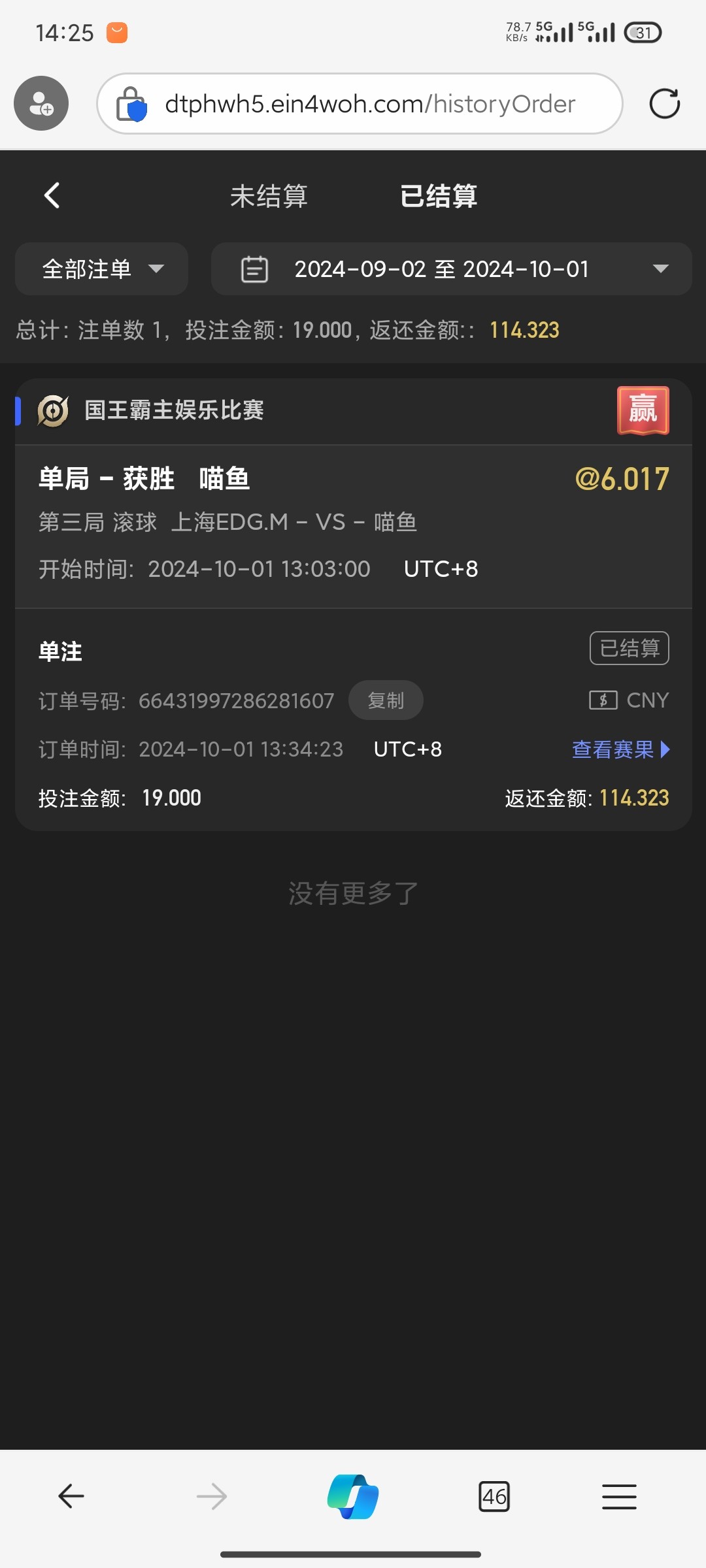Open the Copilot button in the bottom bar
This screenshot has height=1568, width=706.
353,1496
